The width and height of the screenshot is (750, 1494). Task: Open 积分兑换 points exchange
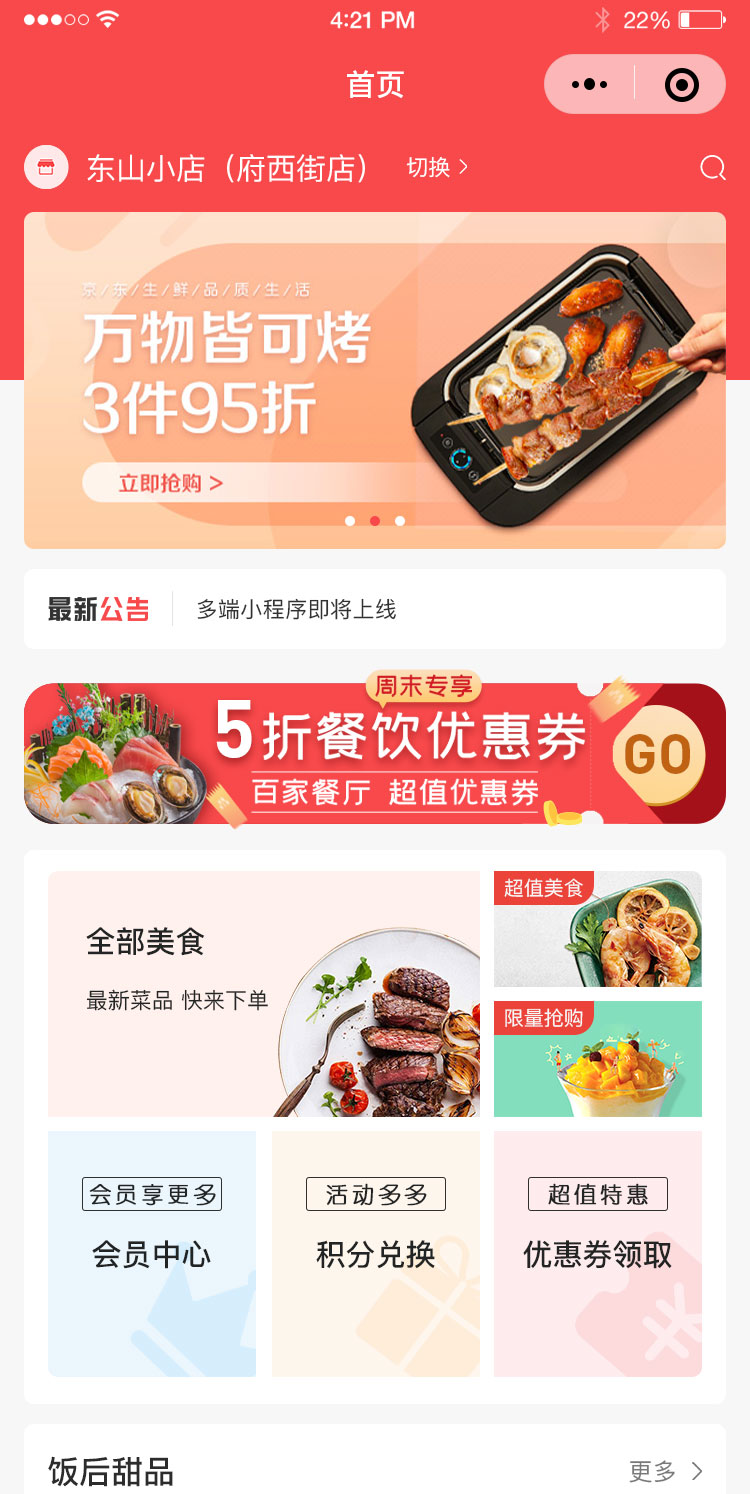coord(375,1253)
